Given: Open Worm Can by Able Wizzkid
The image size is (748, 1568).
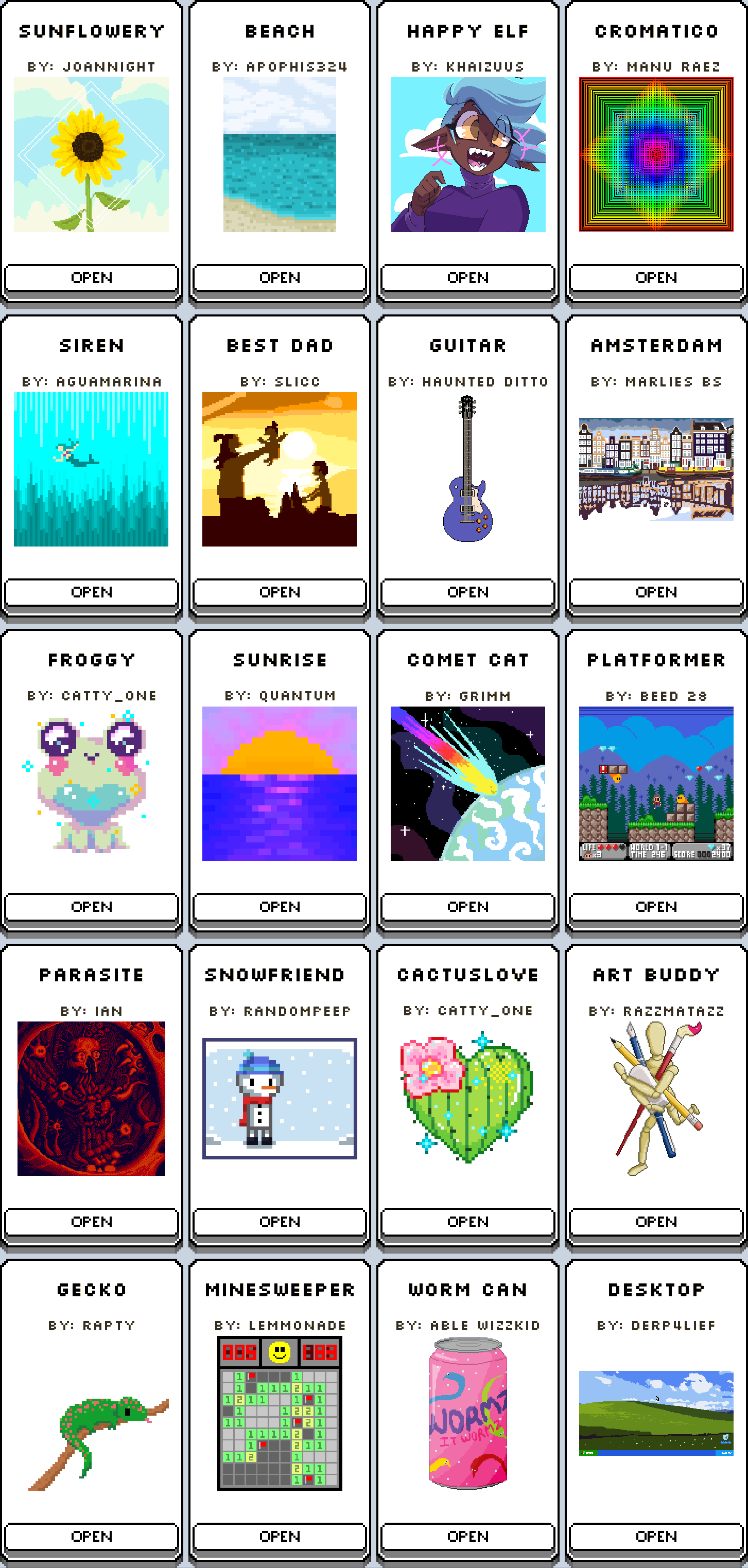Looking at the screenshot, I should (x=468, y=1536).
